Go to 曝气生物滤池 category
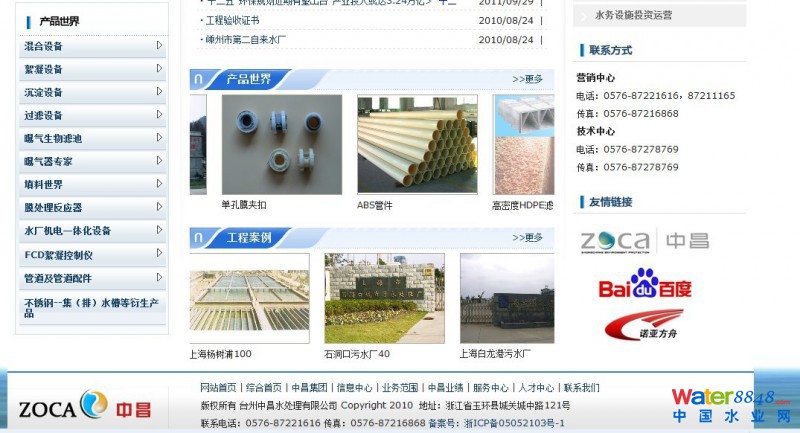 coord(53,138)
